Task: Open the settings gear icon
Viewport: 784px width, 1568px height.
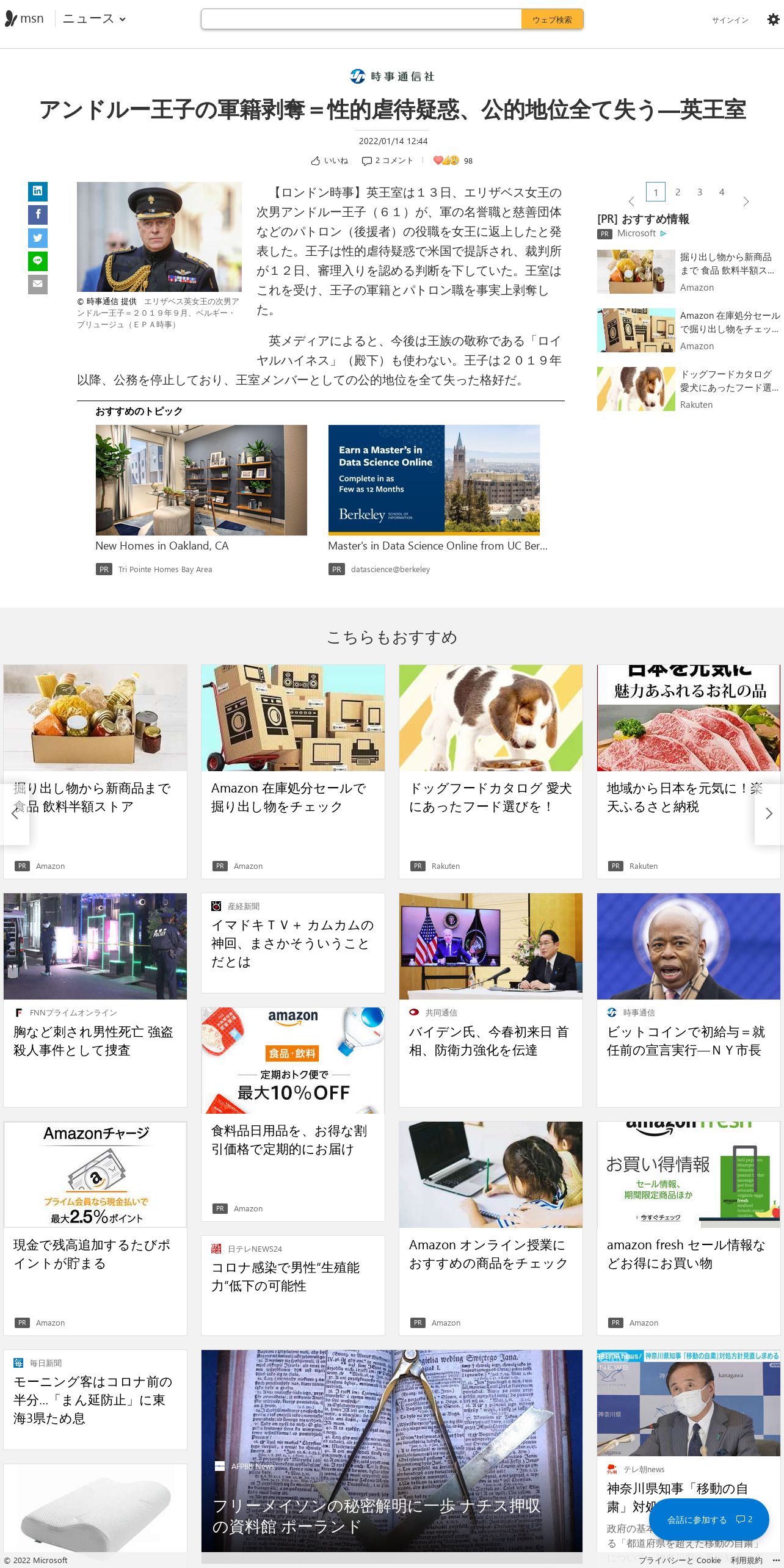Action: click(773, 20)
